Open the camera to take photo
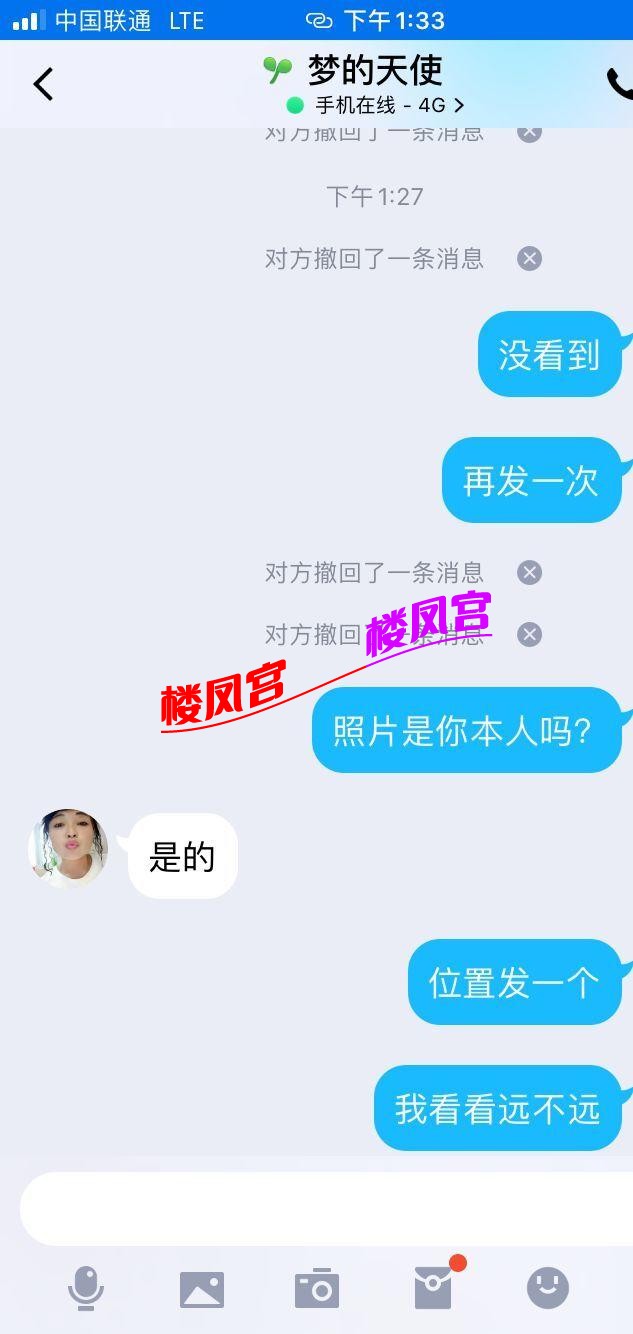This screenshot has height=1334, width=633. pyautogui.click(x=317, y=1289)
